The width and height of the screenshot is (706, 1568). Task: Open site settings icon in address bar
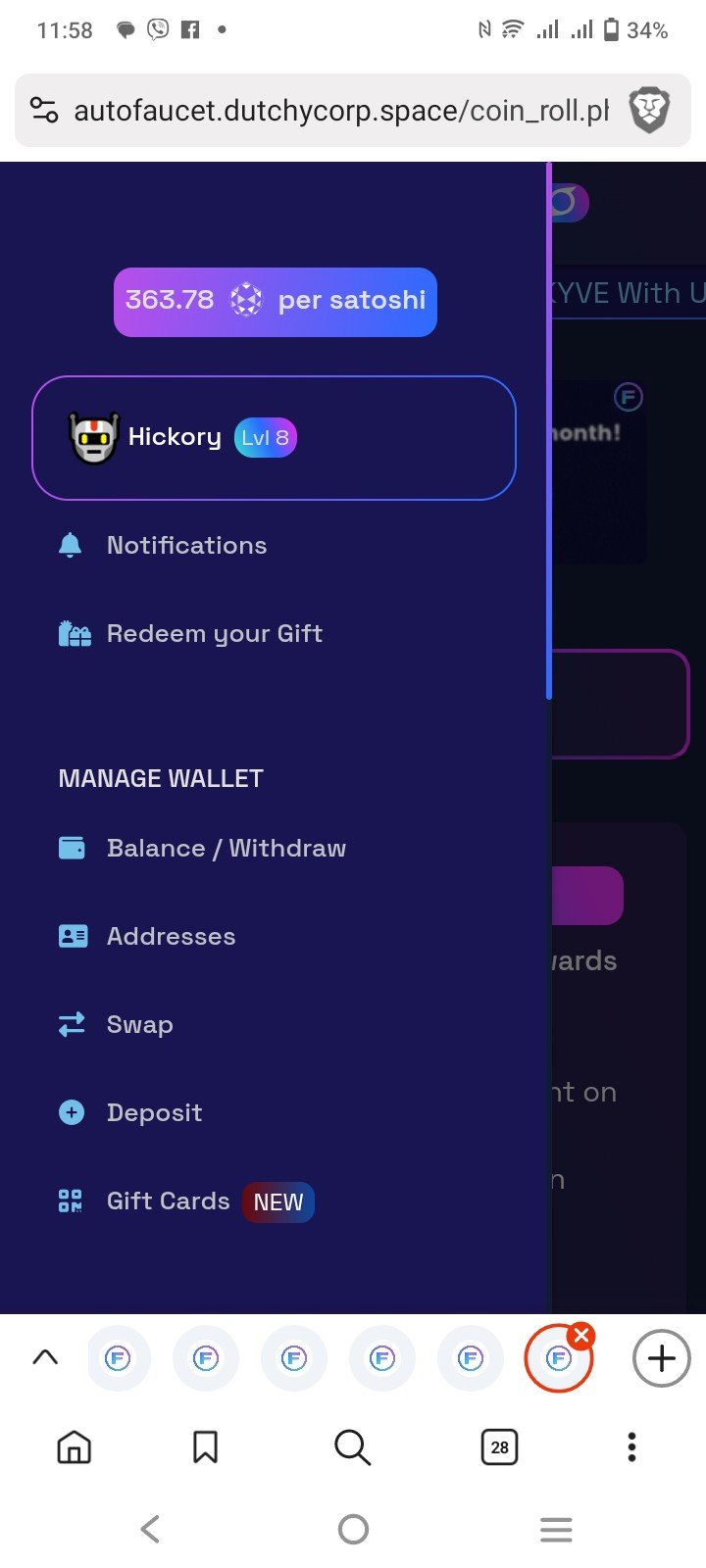pyautogui.click(x=44, y=110)
